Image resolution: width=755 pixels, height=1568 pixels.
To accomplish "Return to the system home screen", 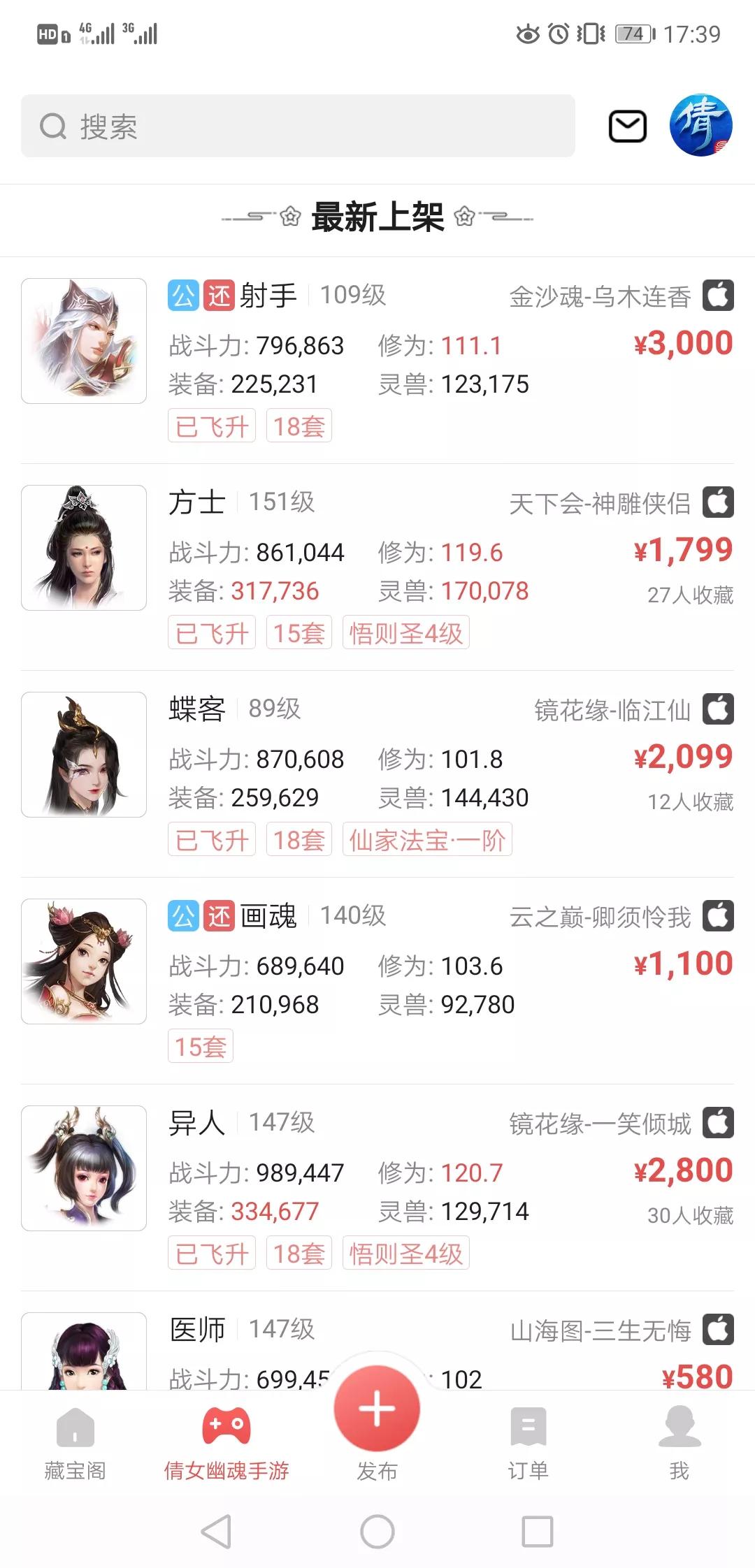I will tap(377, 1532).
